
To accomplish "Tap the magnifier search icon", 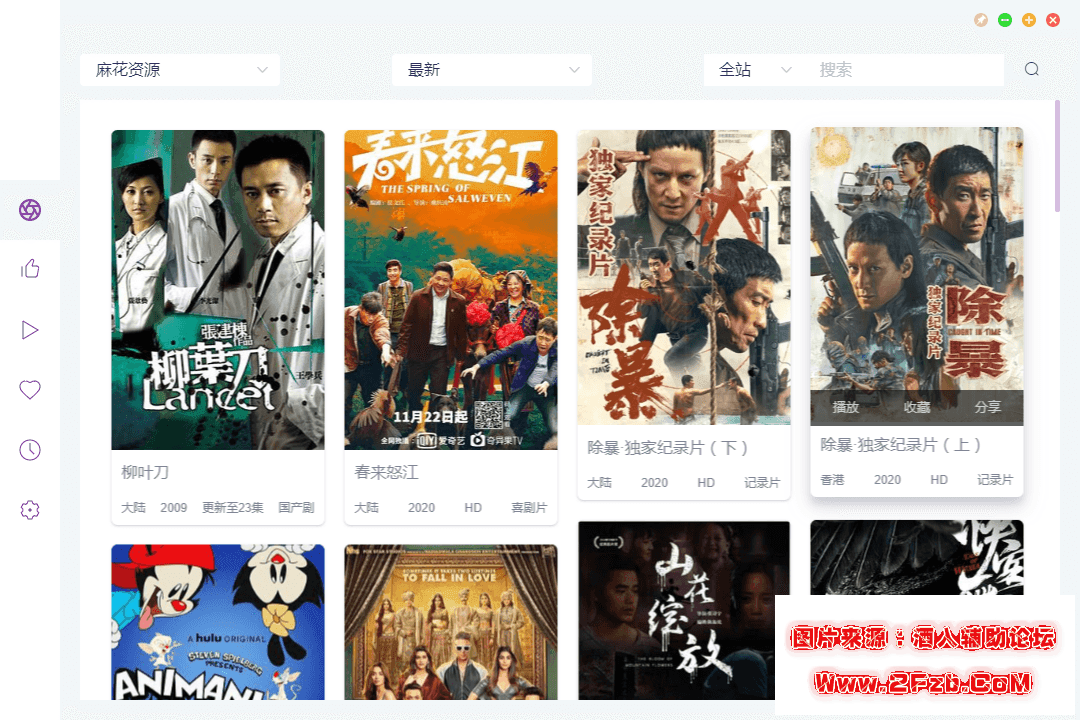I will [1032, 69].
